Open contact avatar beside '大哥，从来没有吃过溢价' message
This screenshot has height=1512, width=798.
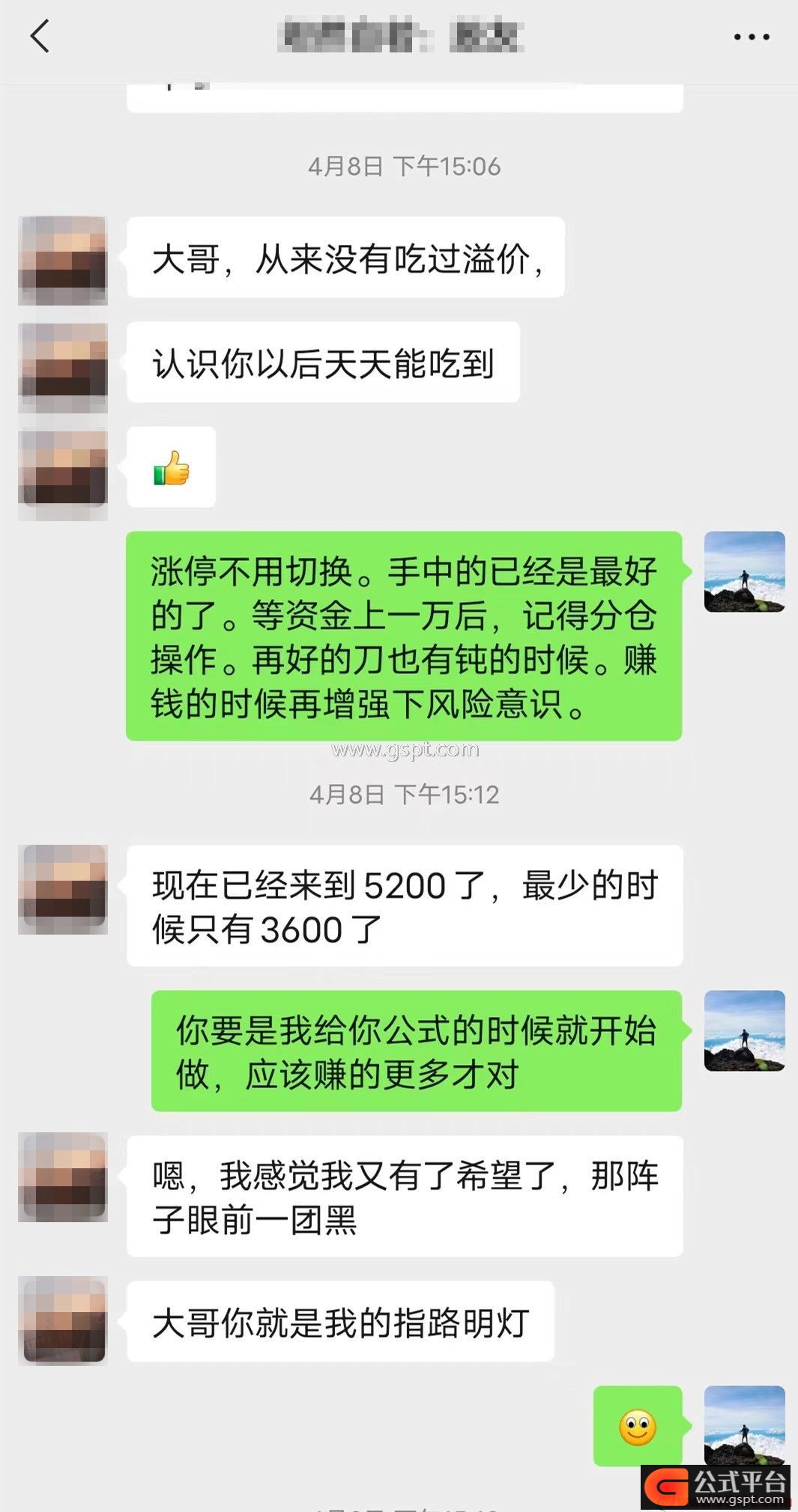64,260
